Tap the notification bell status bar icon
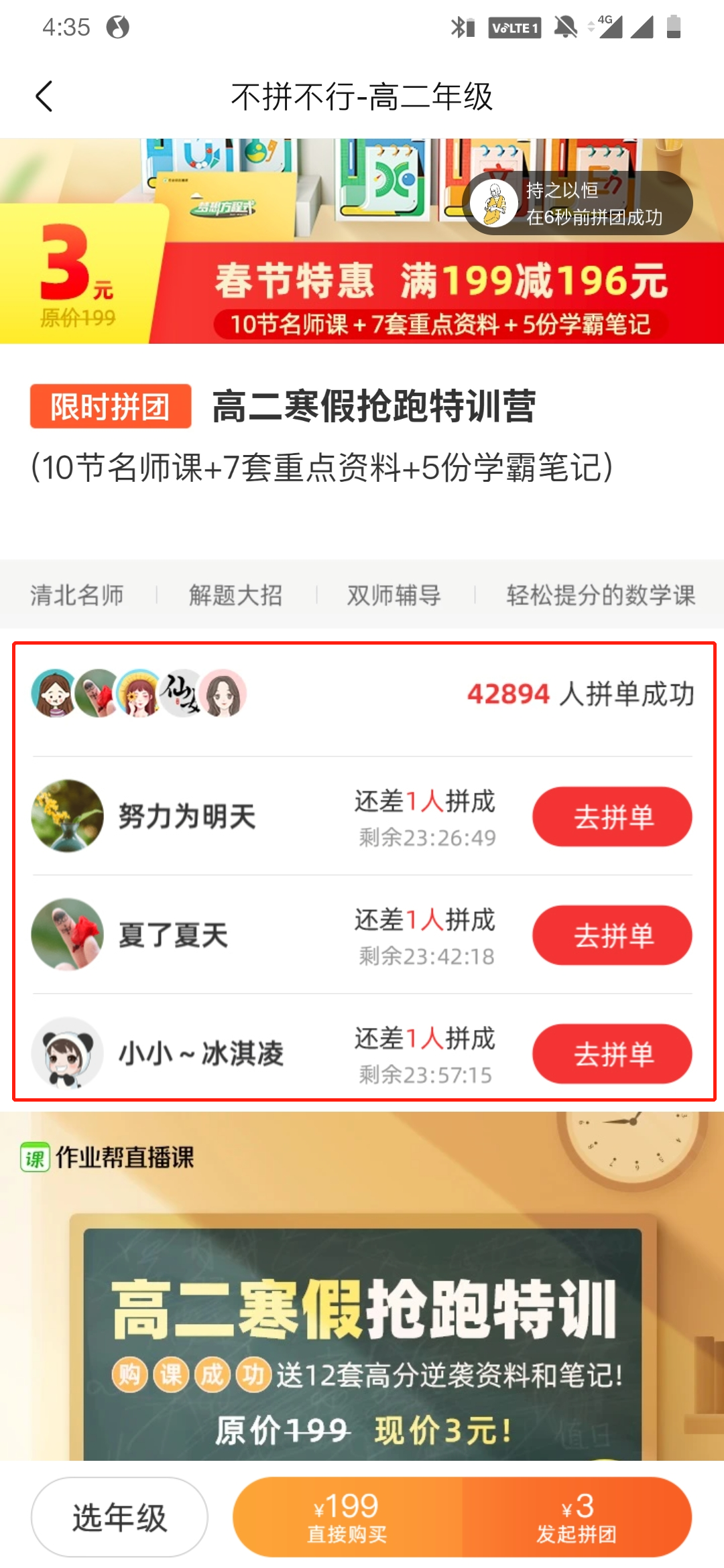This screenshot has height=1568, width=724. tap(566, 27)
